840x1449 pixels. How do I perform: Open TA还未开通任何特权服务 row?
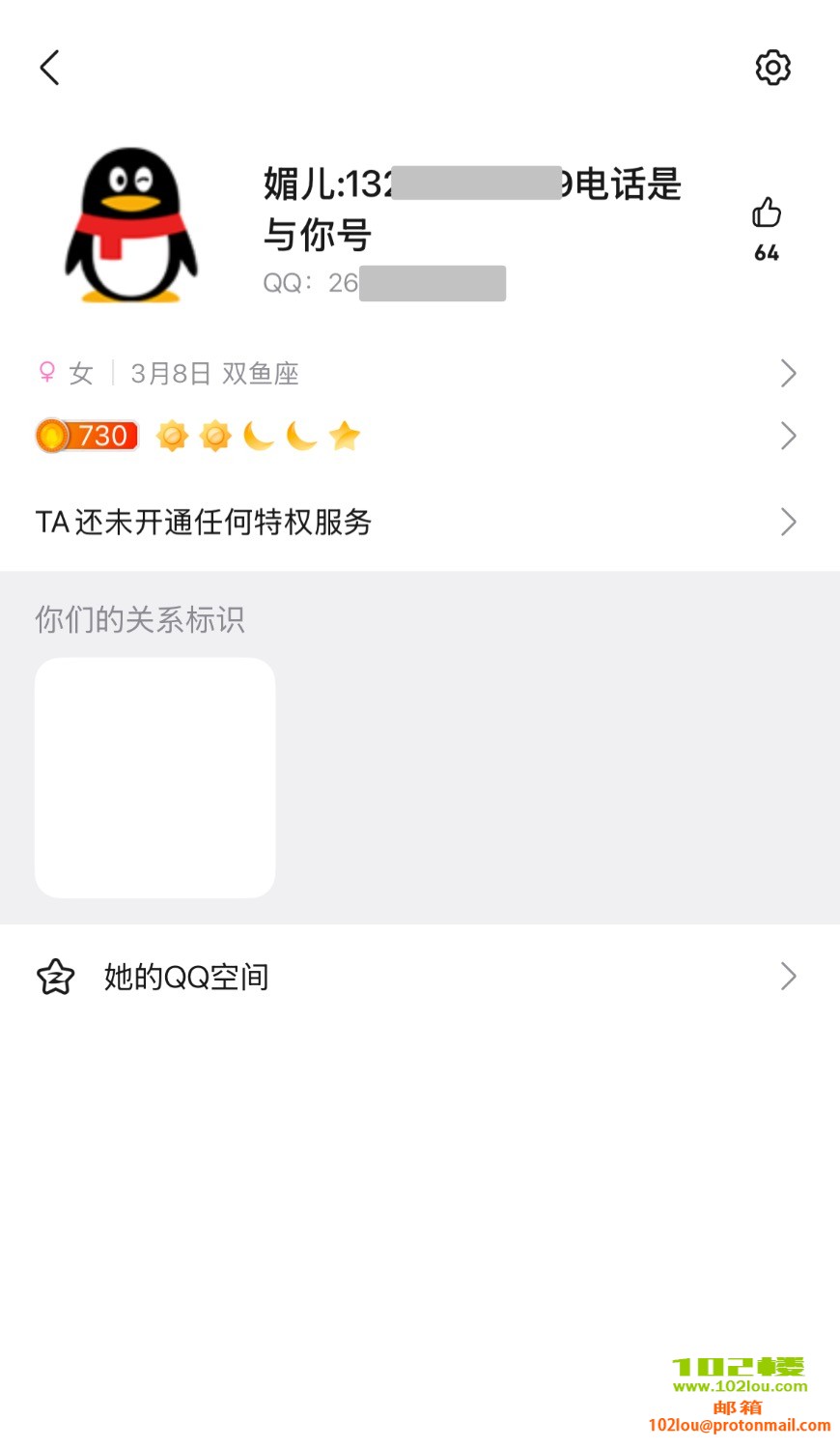415,522
